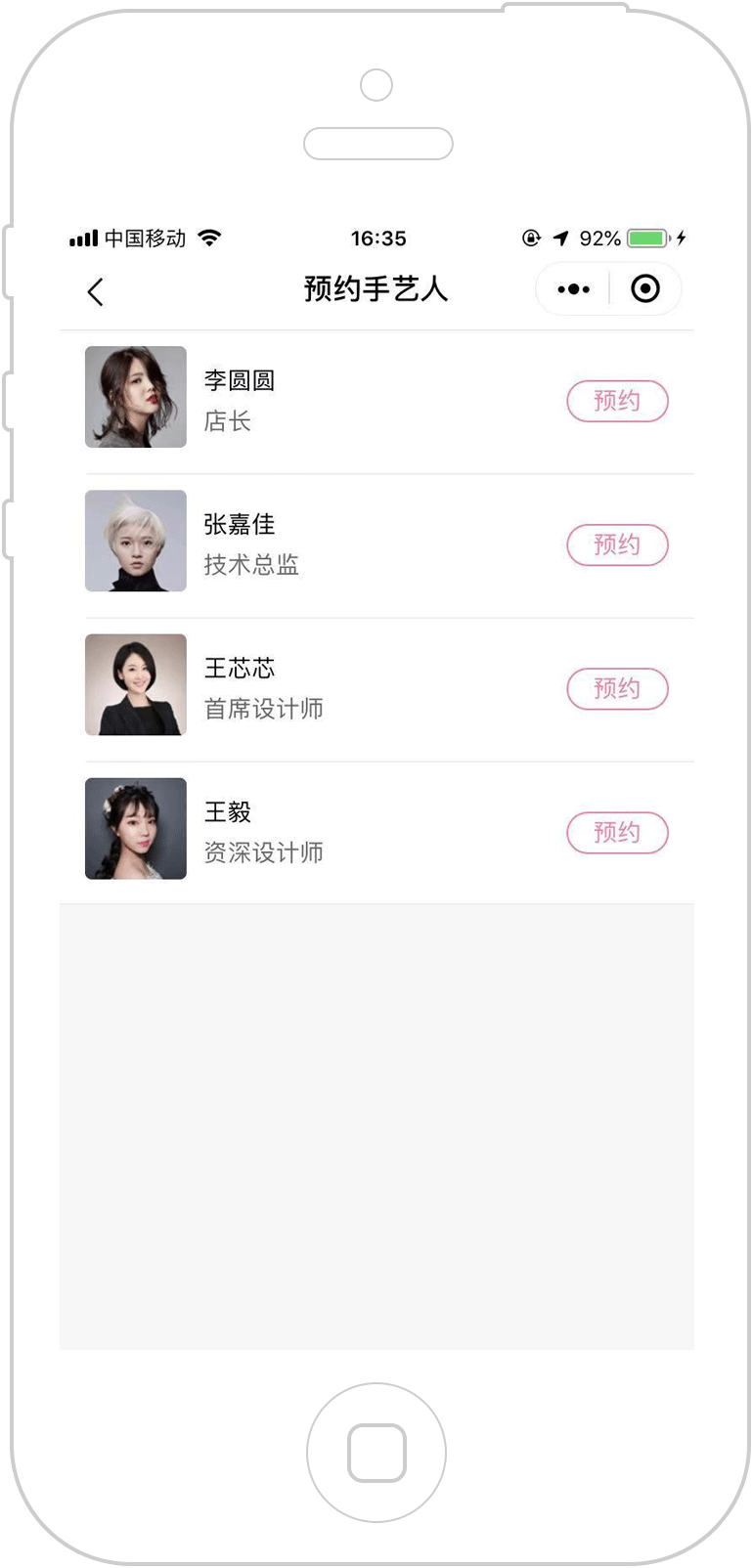This screenshot has width=753, height=1568.
Task: Reserve 王芯芯, the 首席设计师
Action: 617,688
